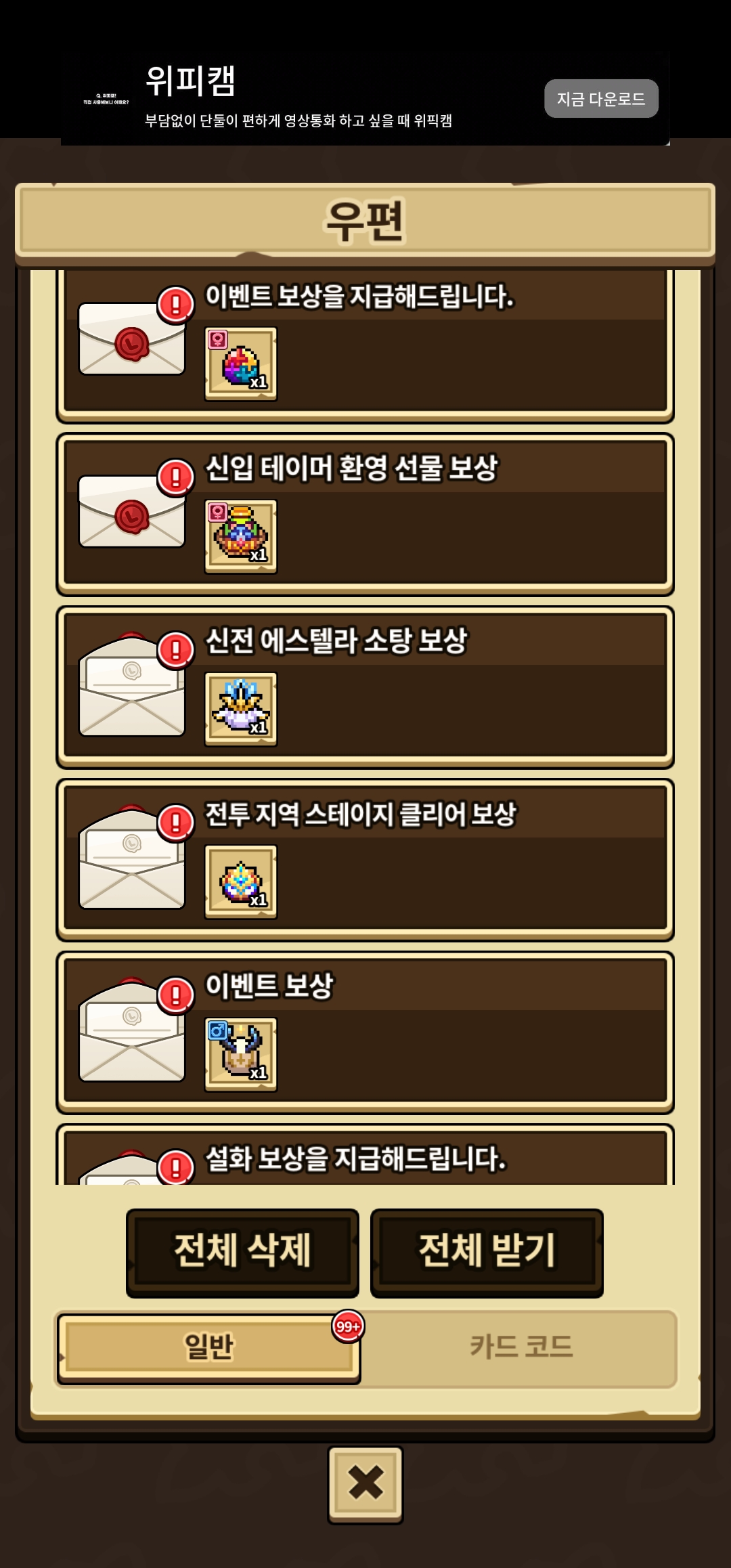Open the 신전 에스텔라 소탕 보상 mail

365,687
